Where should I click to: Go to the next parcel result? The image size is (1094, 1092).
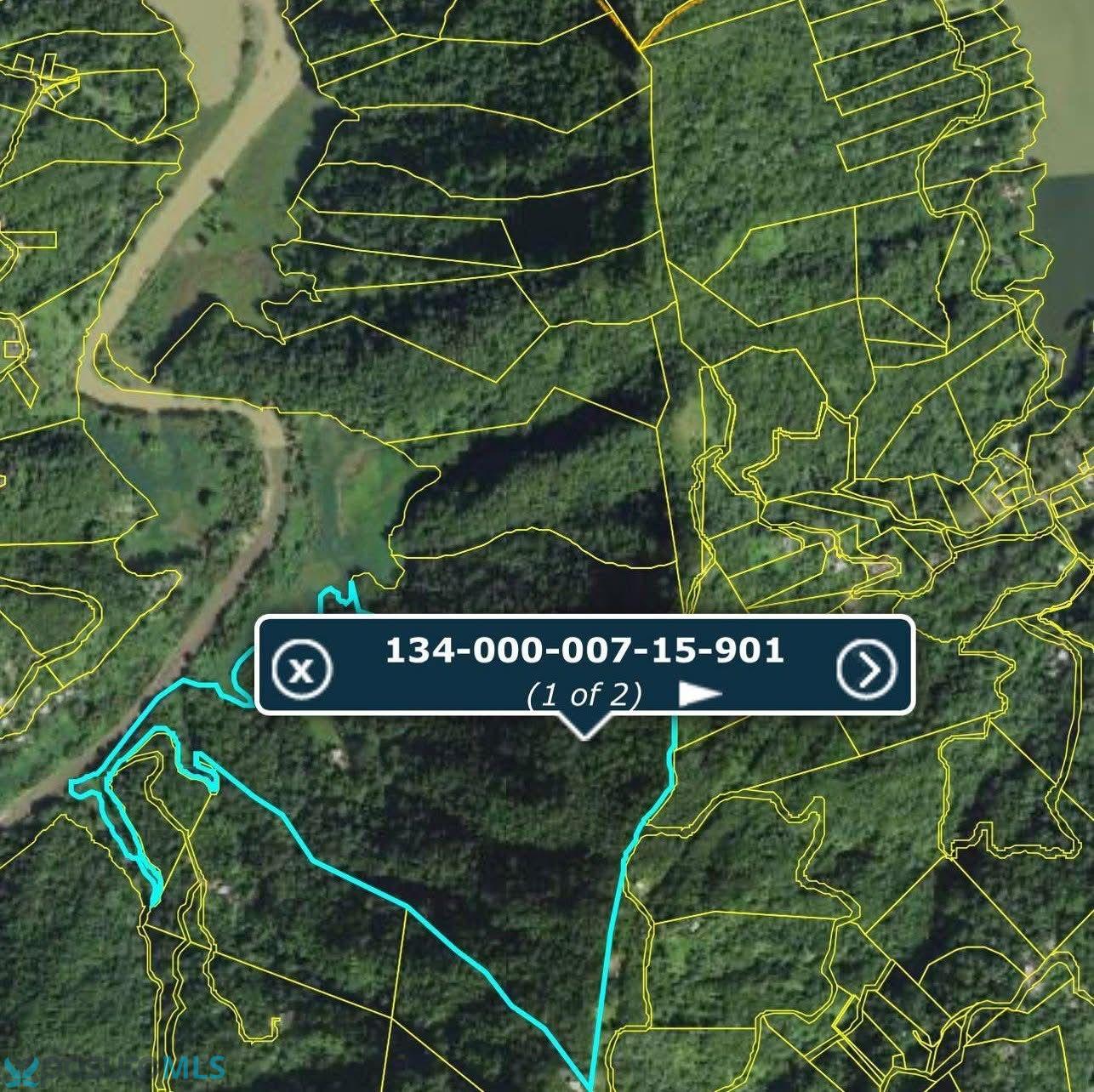coord(866,669)
